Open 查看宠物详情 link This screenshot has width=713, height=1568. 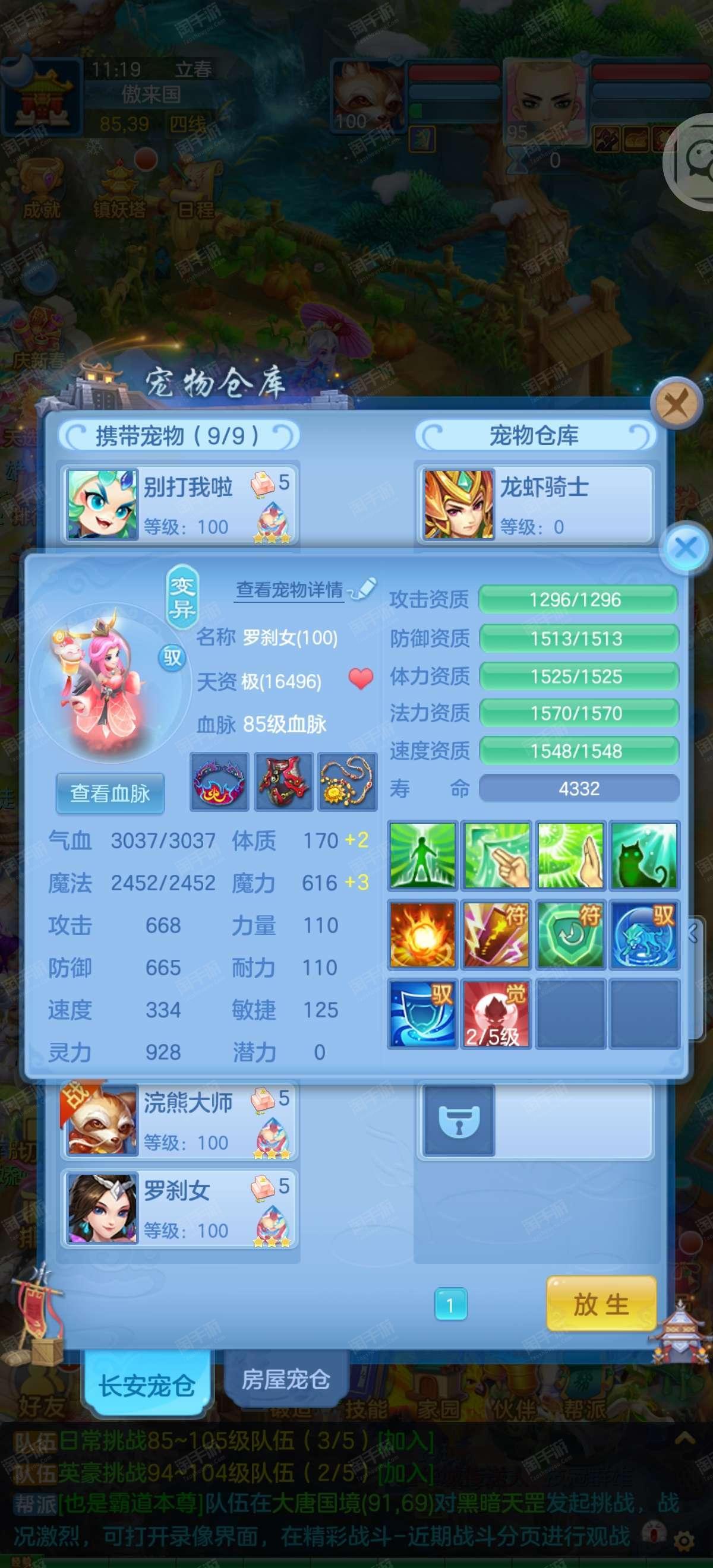(x=290, y=589)
